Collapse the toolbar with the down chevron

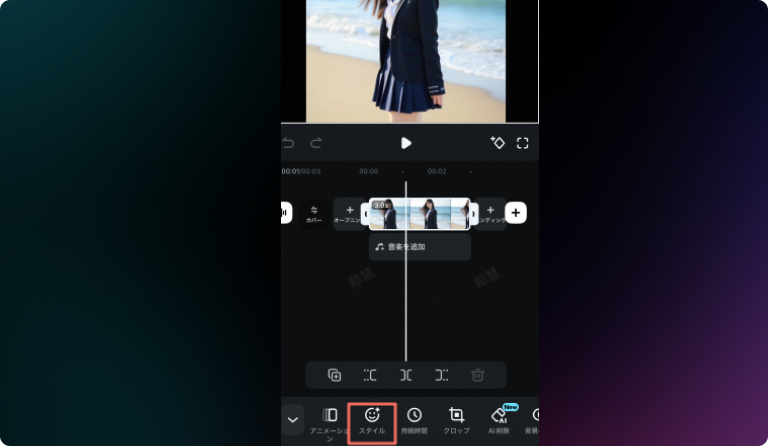click(x=292, y=419)
